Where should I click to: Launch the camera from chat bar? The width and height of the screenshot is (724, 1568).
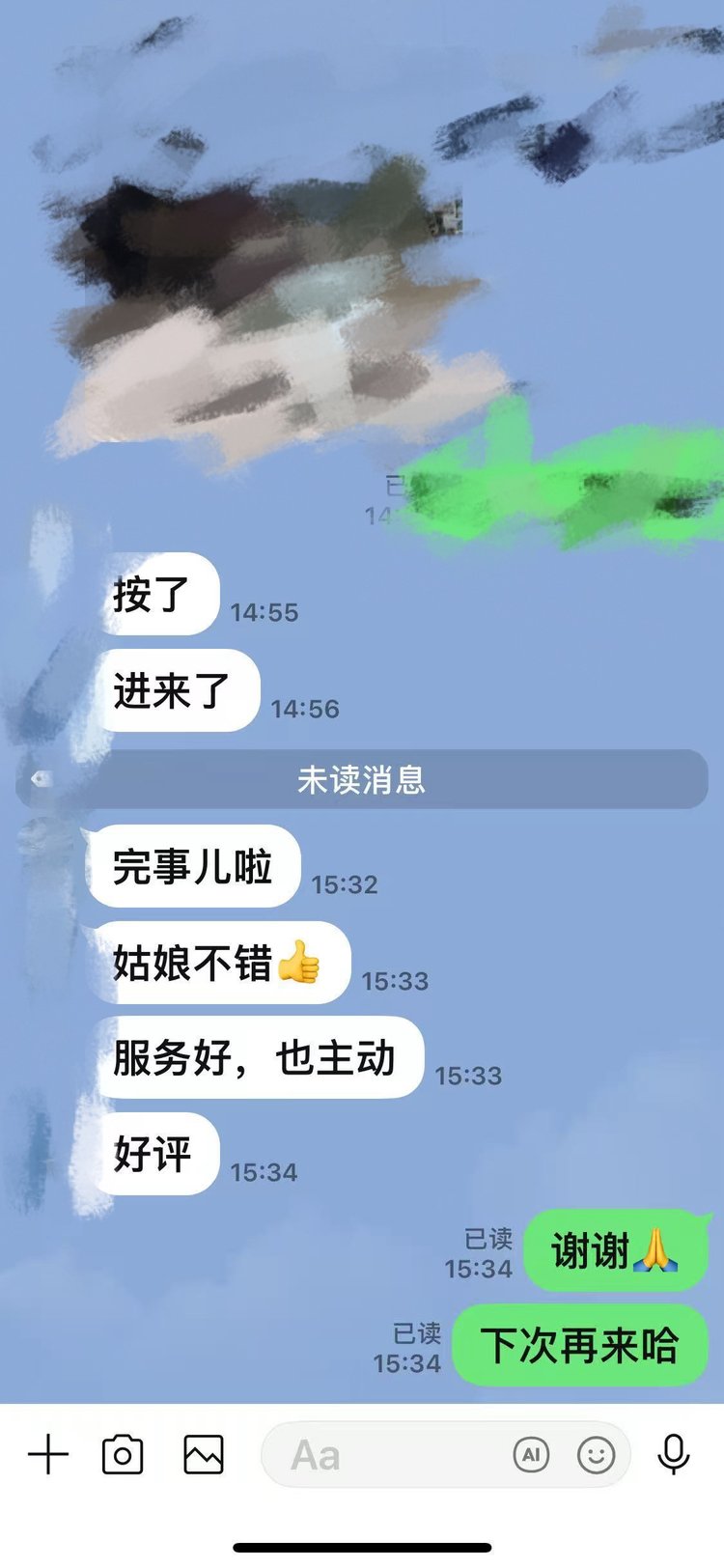tap(123, 1455)
